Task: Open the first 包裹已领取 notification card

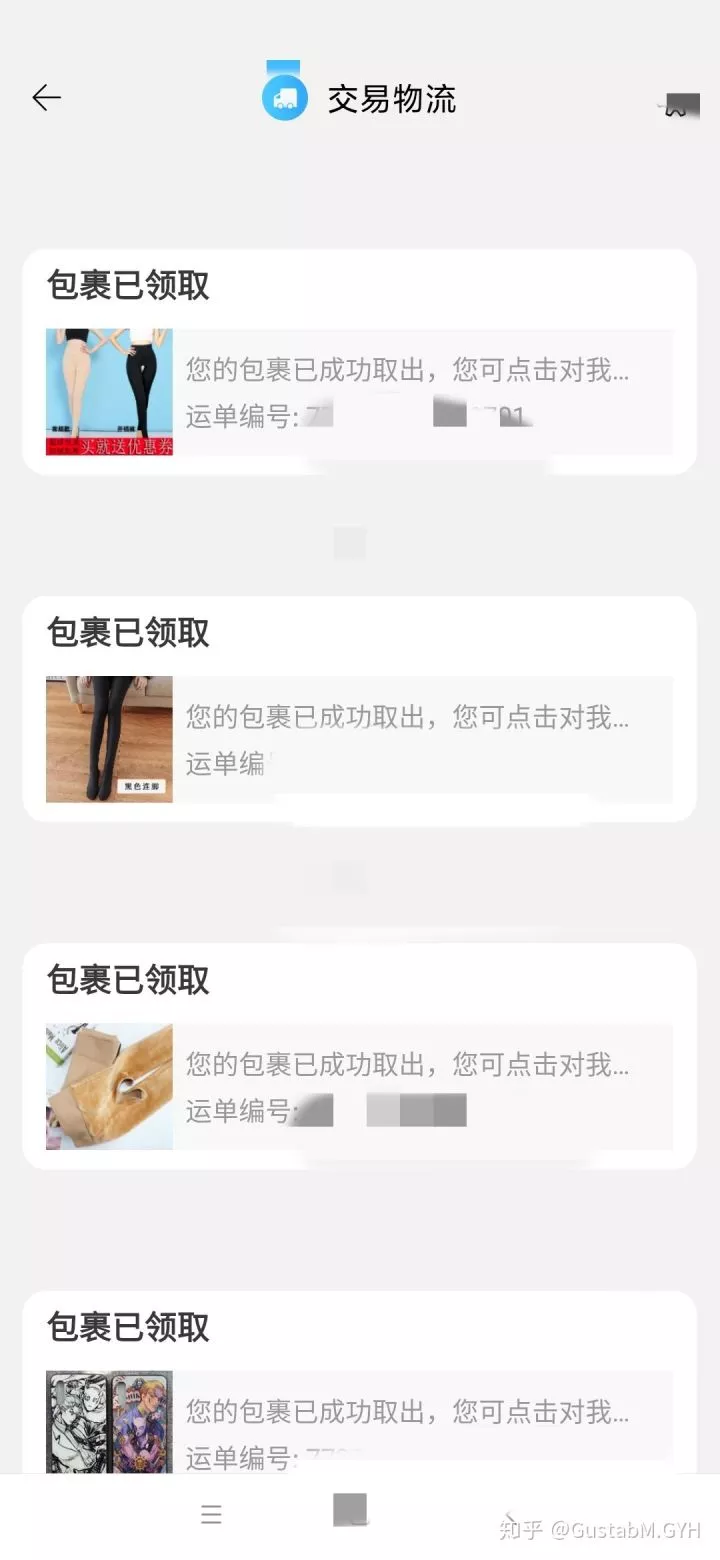Action: point(360,360)
